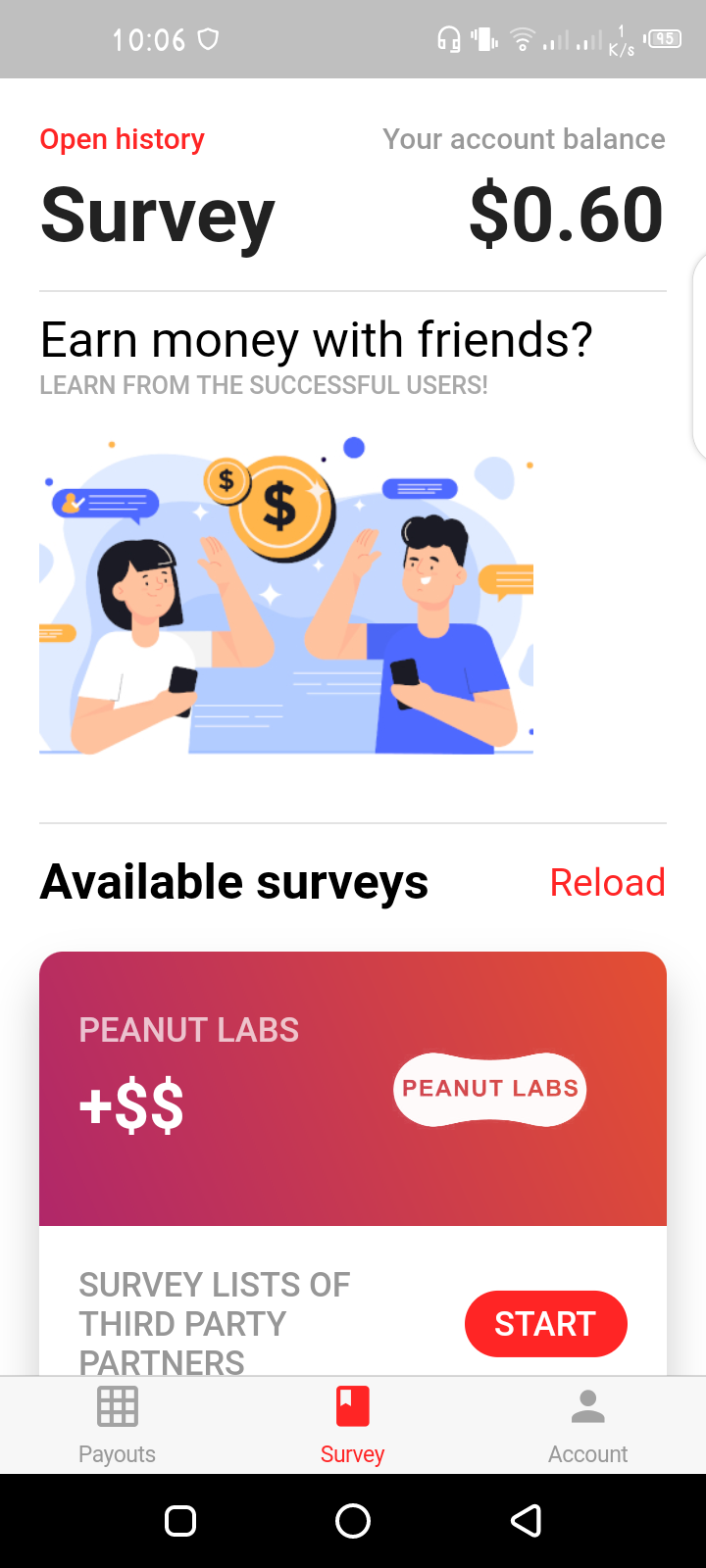Start the Peanut Labs survey list
Viewport: 706px width, 1568px height.
[x=545, y=1324]
